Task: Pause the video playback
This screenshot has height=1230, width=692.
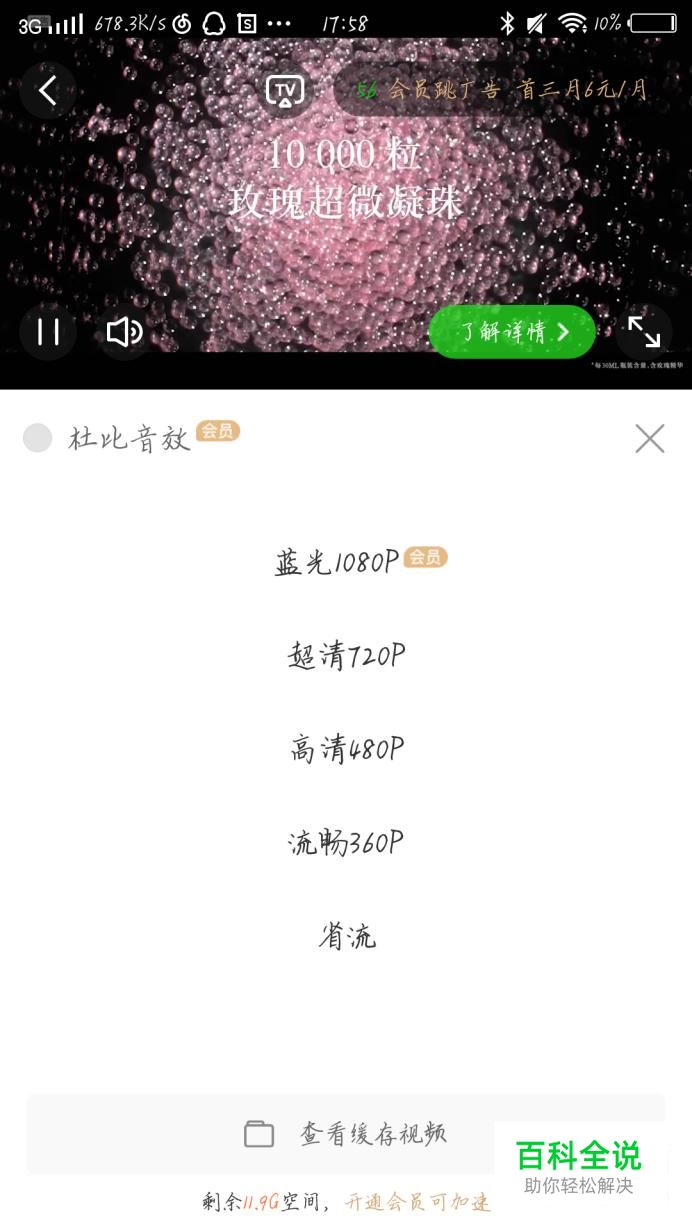Action: click(48, 332)
